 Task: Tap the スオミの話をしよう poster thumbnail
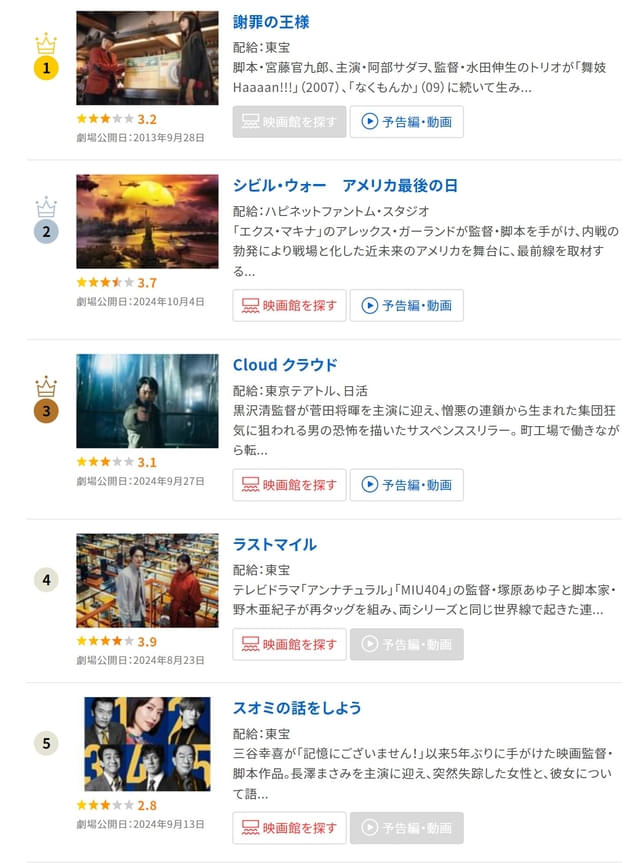147,744
